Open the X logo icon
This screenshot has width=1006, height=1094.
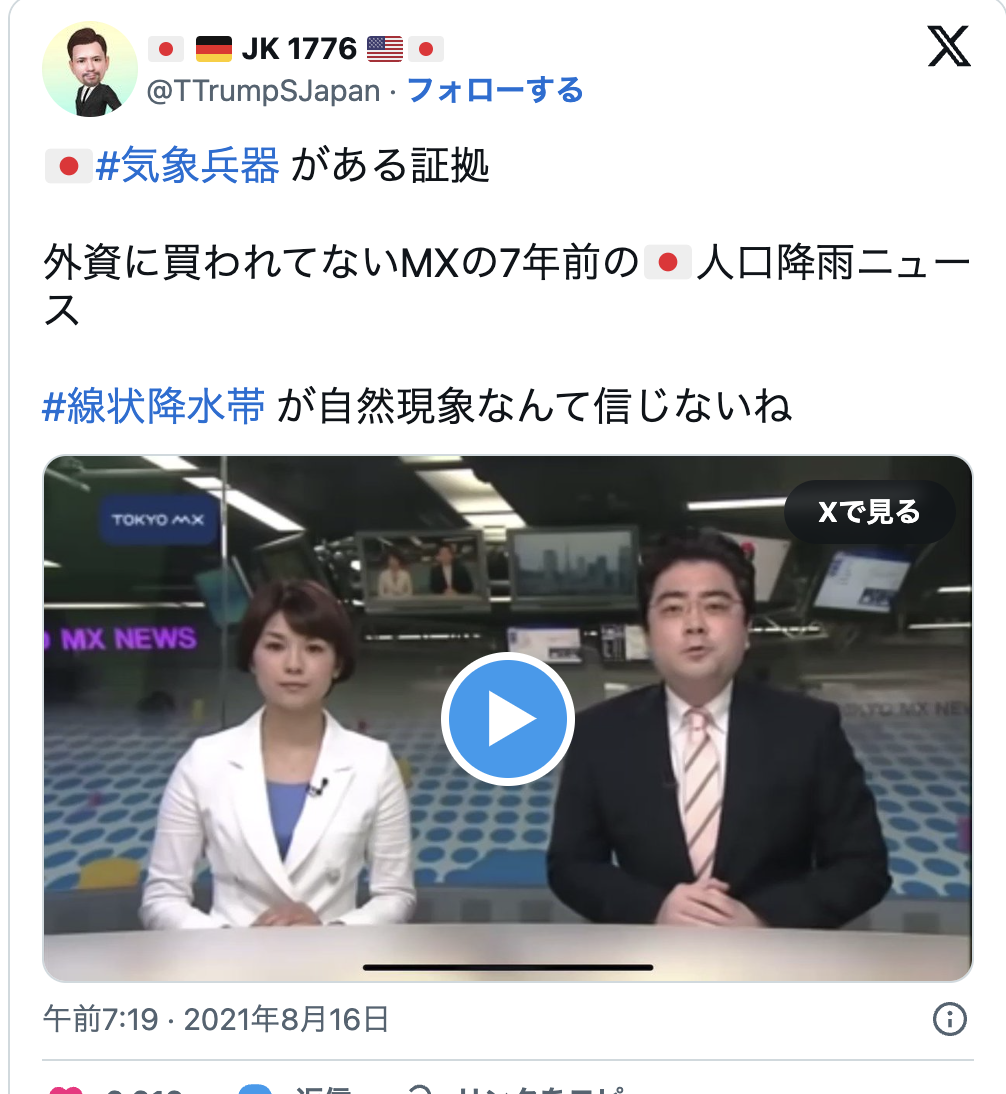point(948,47)
